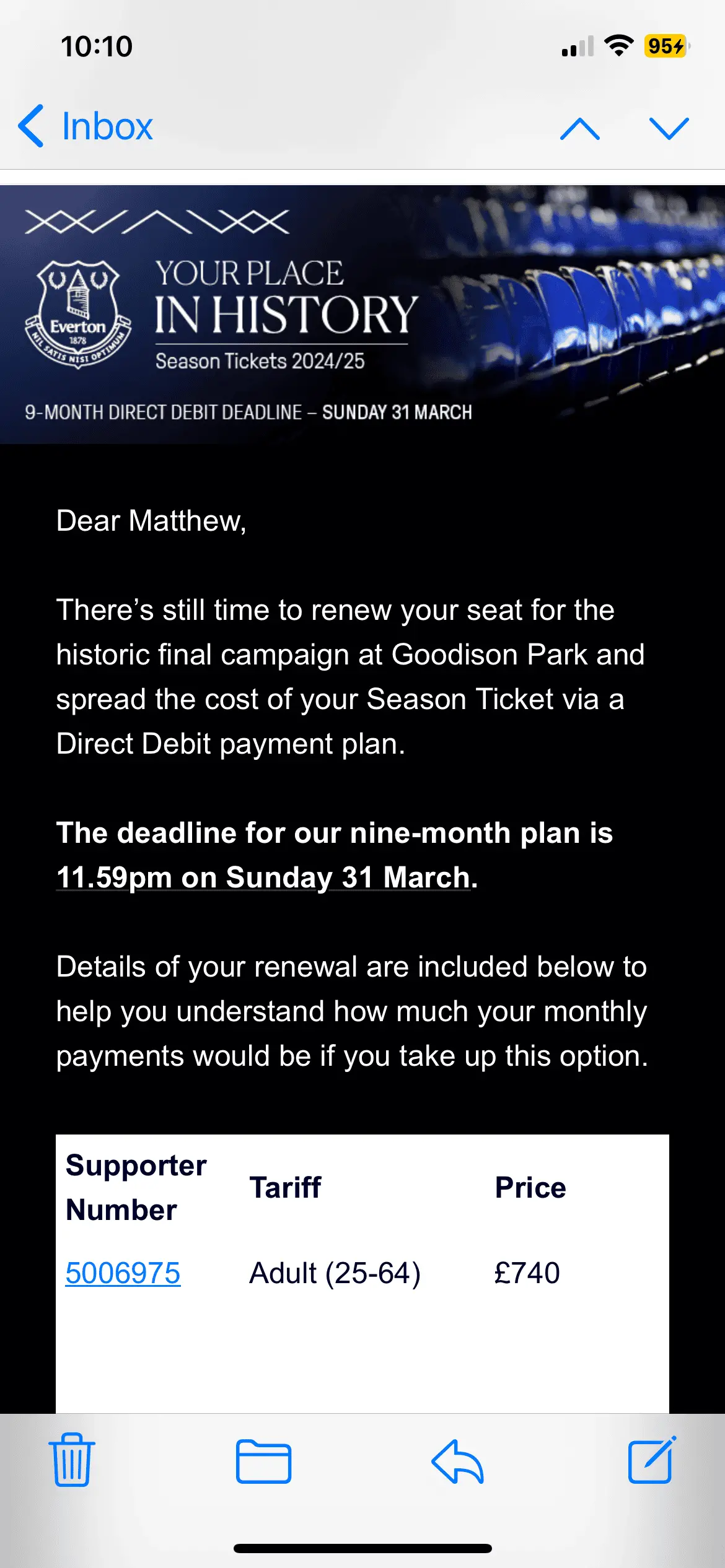
Task: Open supporter number 5006975 link
Action: coord(123,1273)
